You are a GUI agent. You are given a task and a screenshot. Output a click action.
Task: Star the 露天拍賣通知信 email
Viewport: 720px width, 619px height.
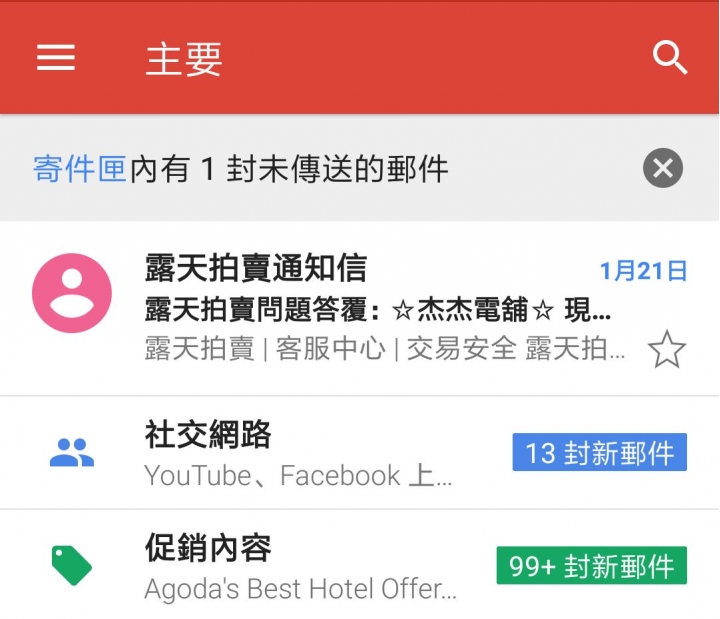point(666,350)
